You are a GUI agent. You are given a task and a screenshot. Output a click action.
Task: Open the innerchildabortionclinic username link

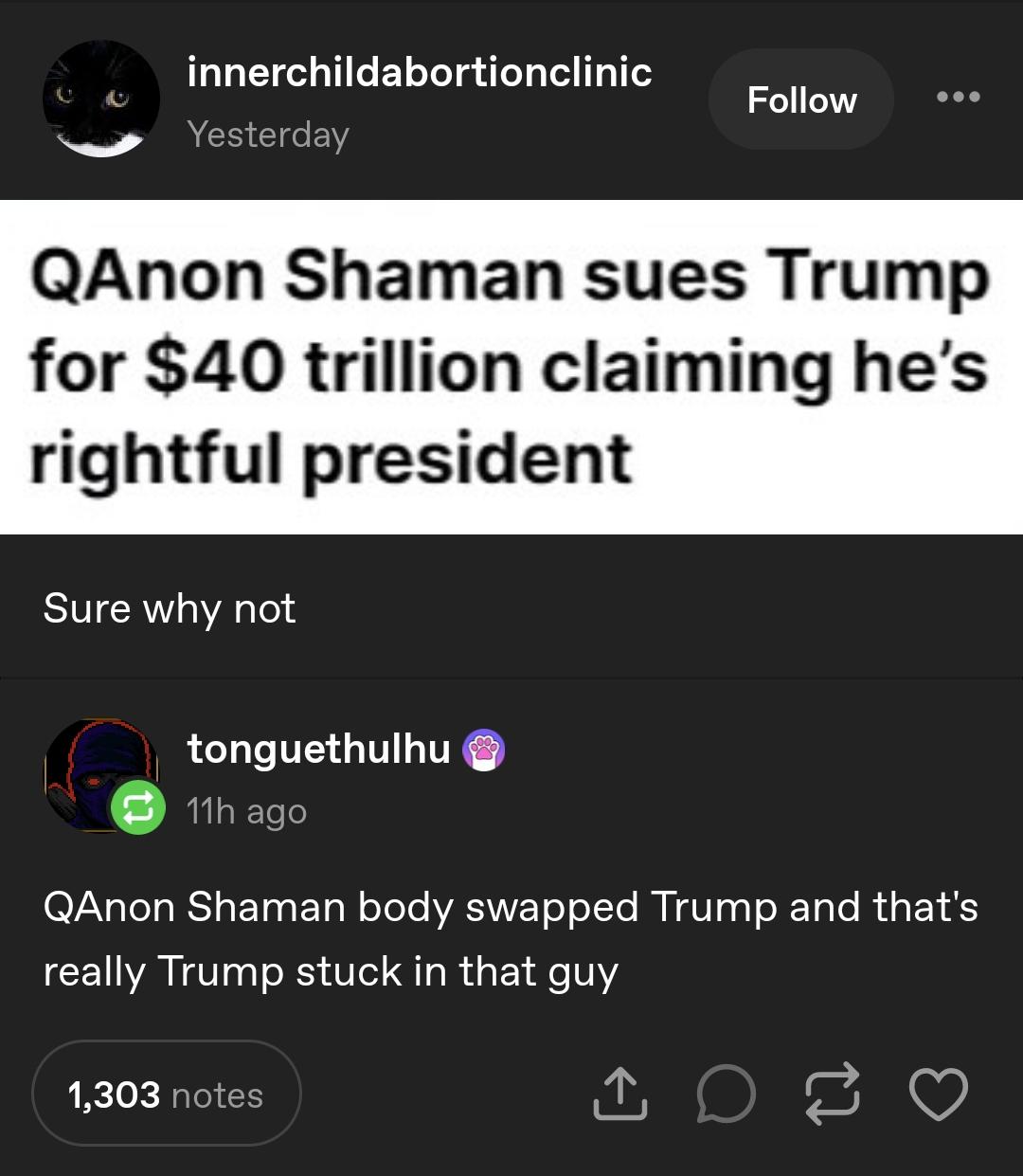[x=419, y=72]
